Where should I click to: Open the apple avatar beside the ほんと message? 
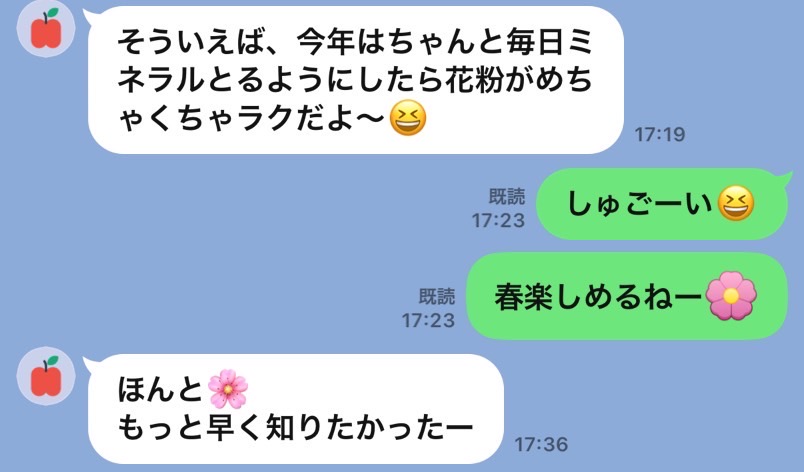[46, 377]
